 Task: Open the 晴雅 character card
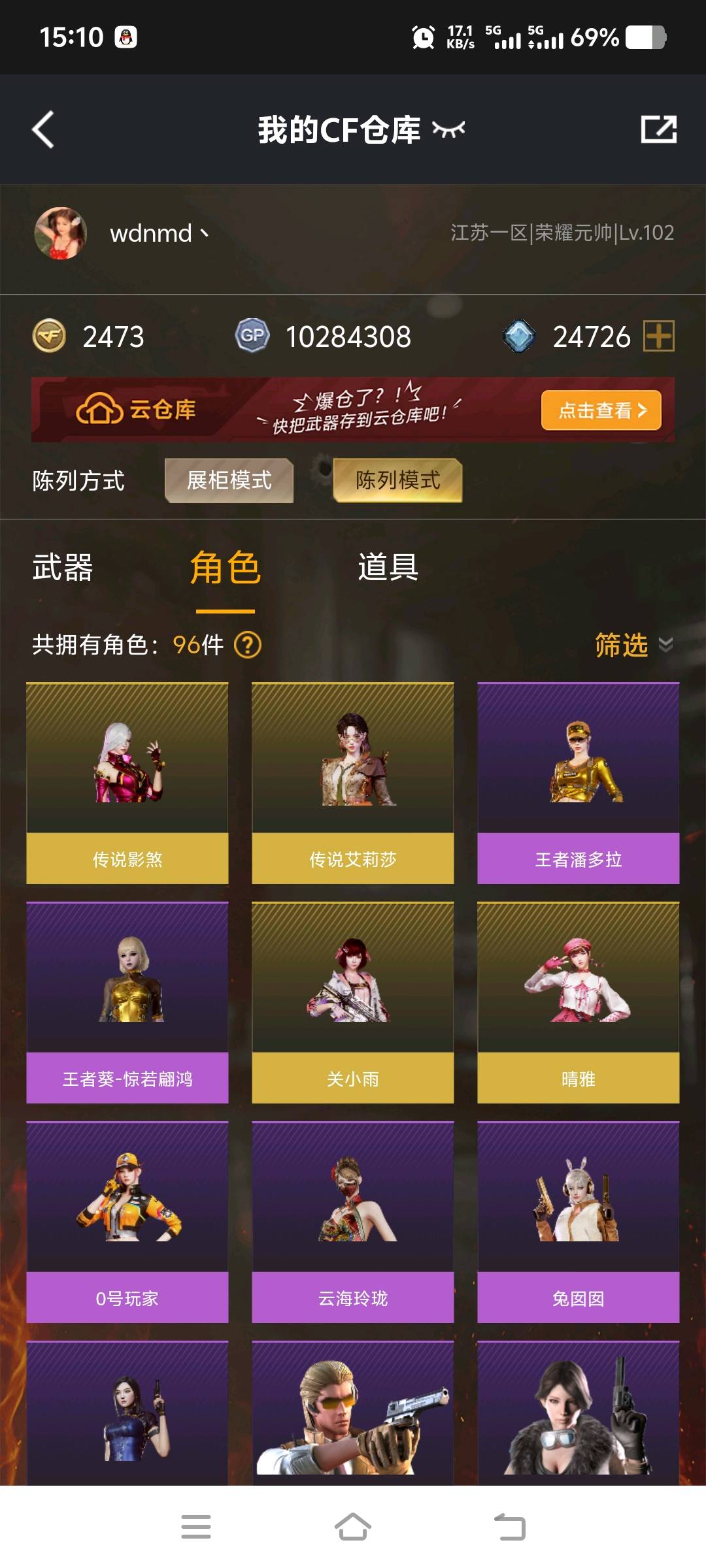[578, 1002]
